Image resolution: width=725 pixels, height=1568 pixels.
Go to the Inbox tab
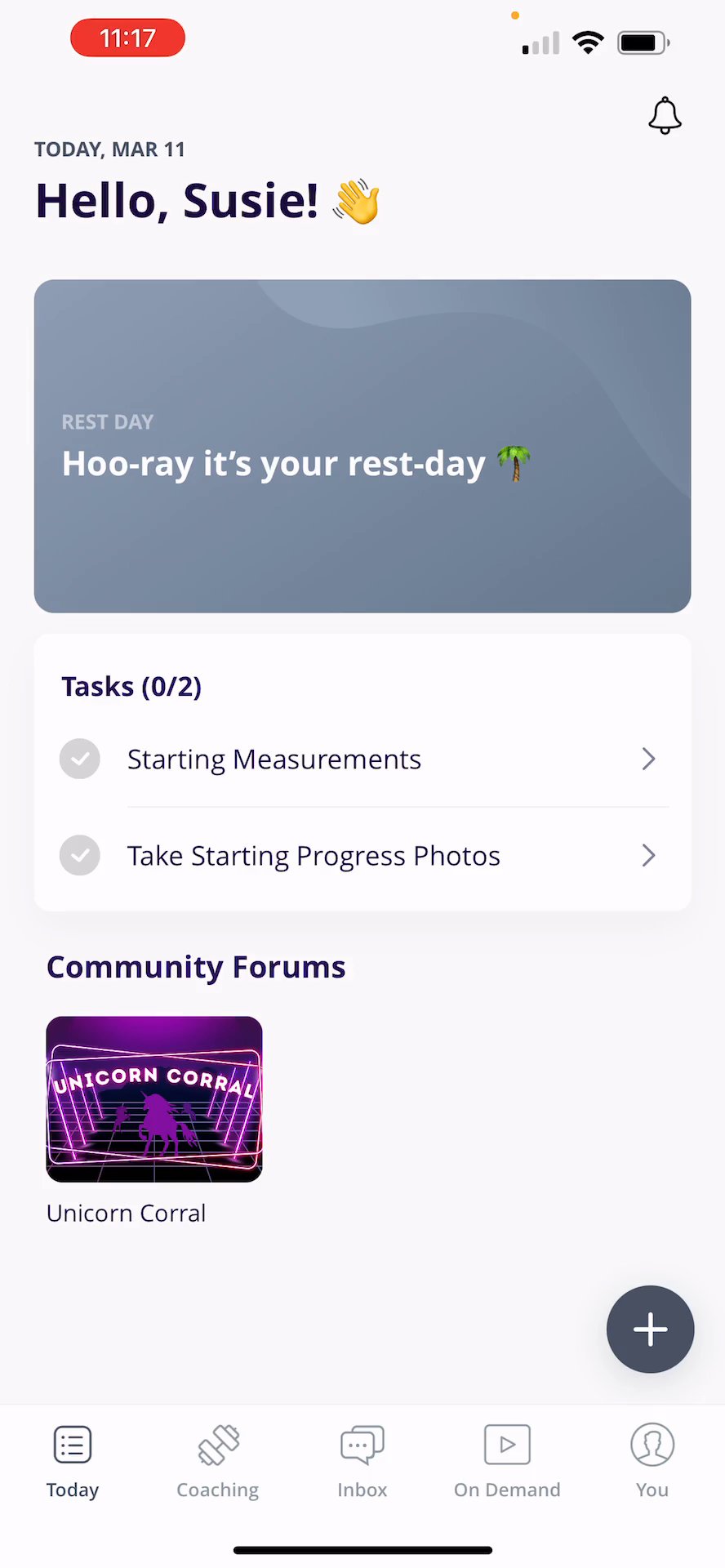coord(362,1462)
